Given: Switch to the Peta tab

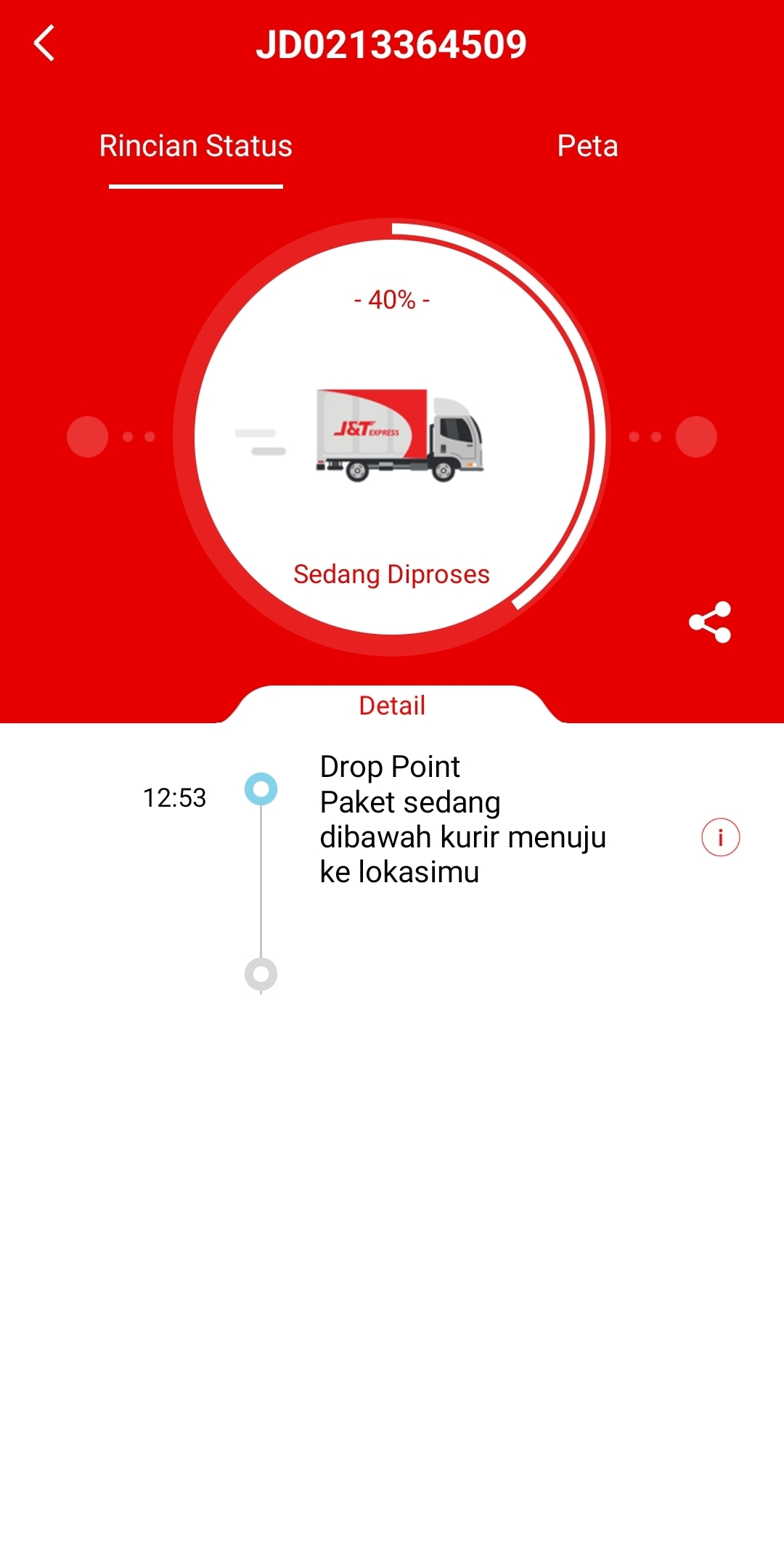Looking at the screenshot, I should pos(587,146).
